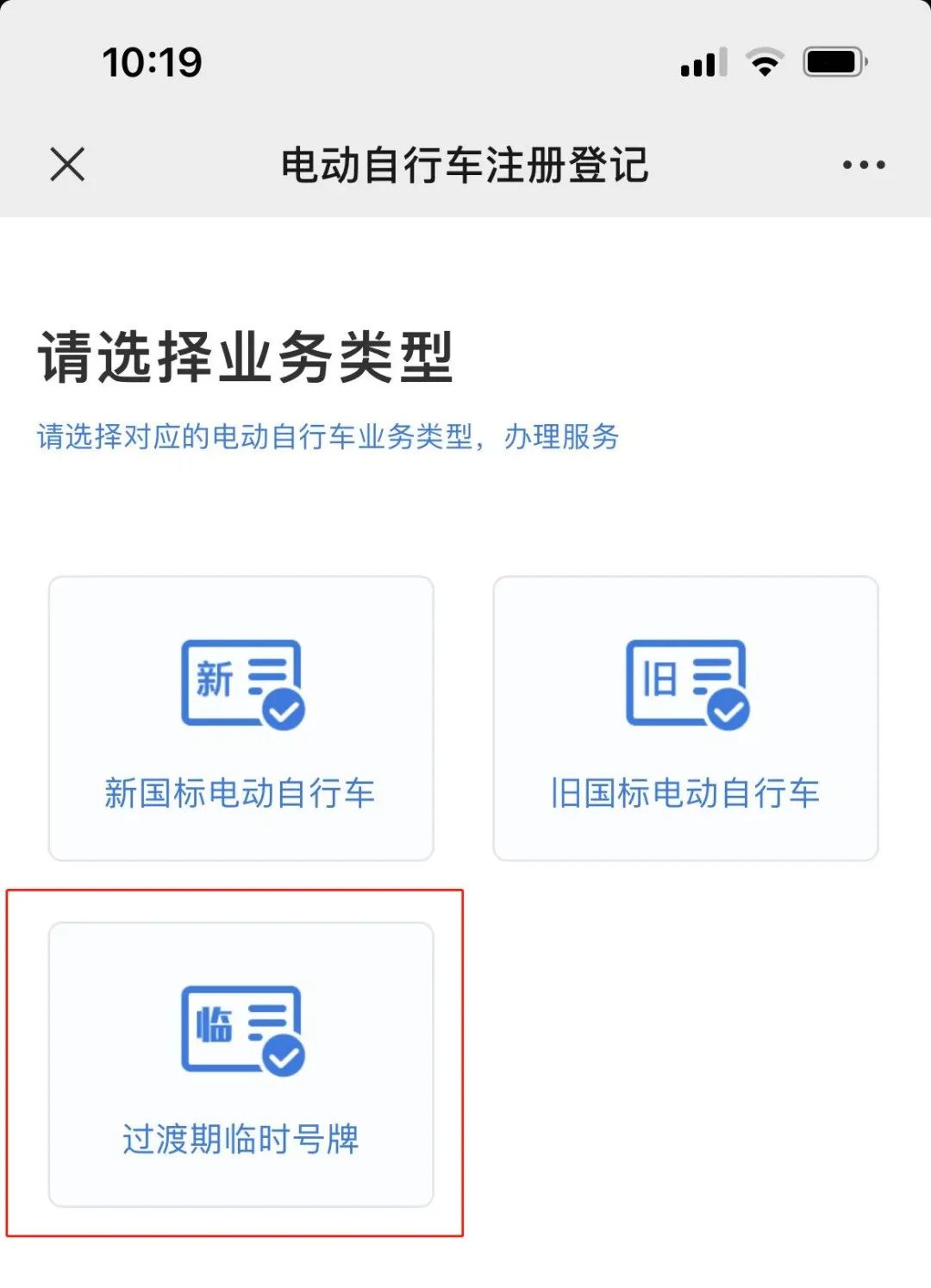Open the three-dot more menu
This screenshot has height=1288, width=931.
click(x=863, y=165)
